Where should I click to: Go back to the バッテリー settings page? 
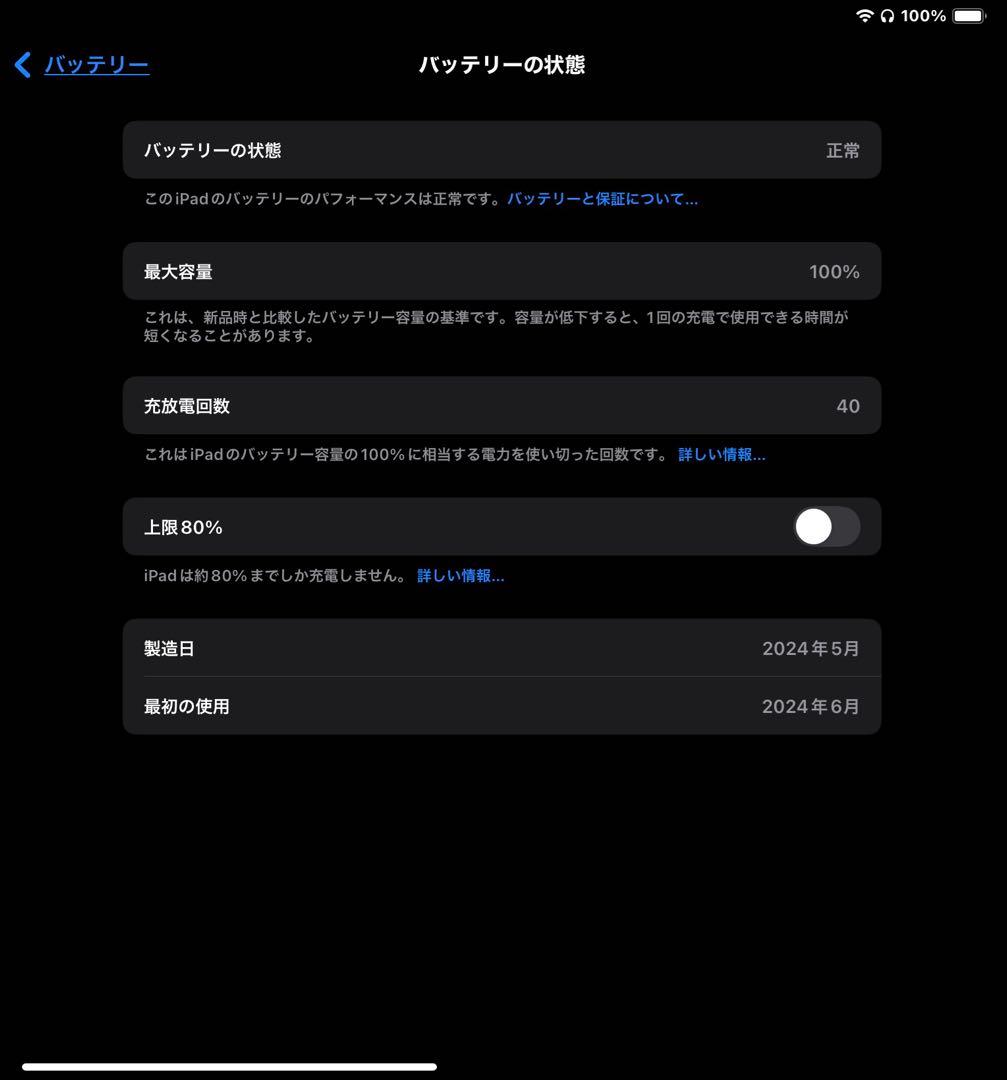click(96, 64)
